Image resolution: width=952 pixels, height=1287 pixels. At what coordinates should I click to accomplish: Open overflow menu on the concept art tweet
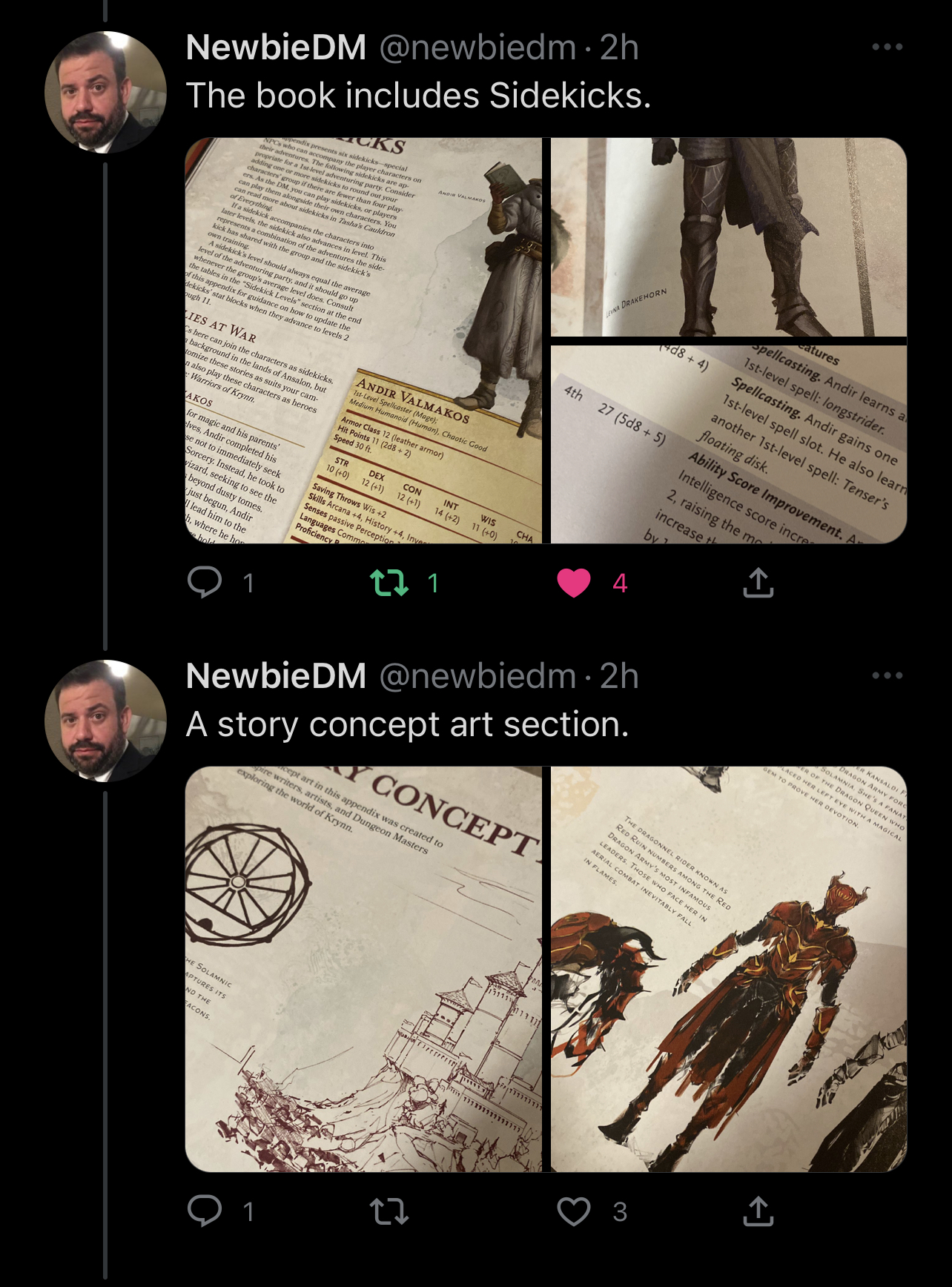click(887, 675)
